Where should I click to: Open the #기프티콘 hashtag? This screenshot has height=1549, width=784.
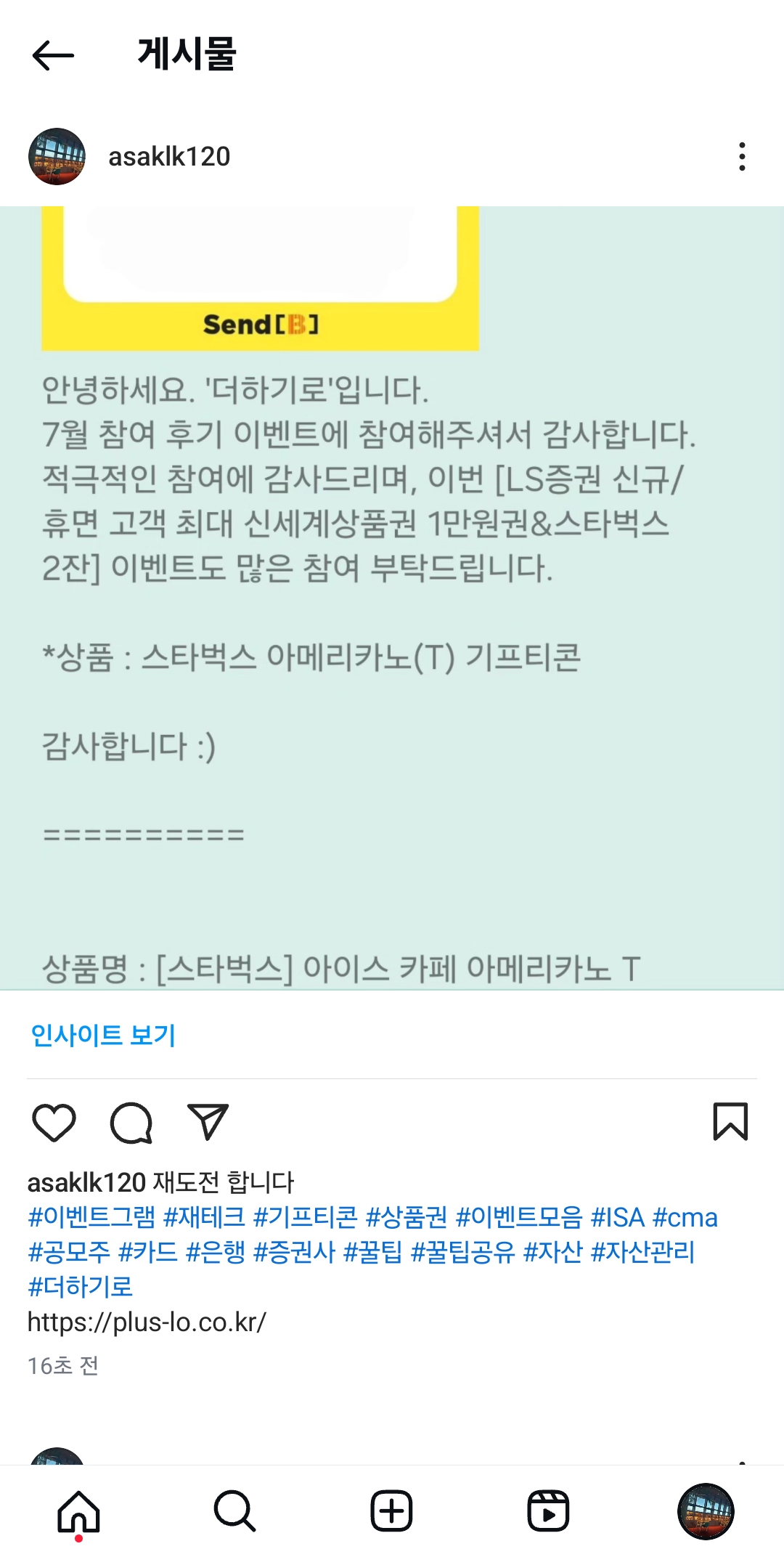305,1217
